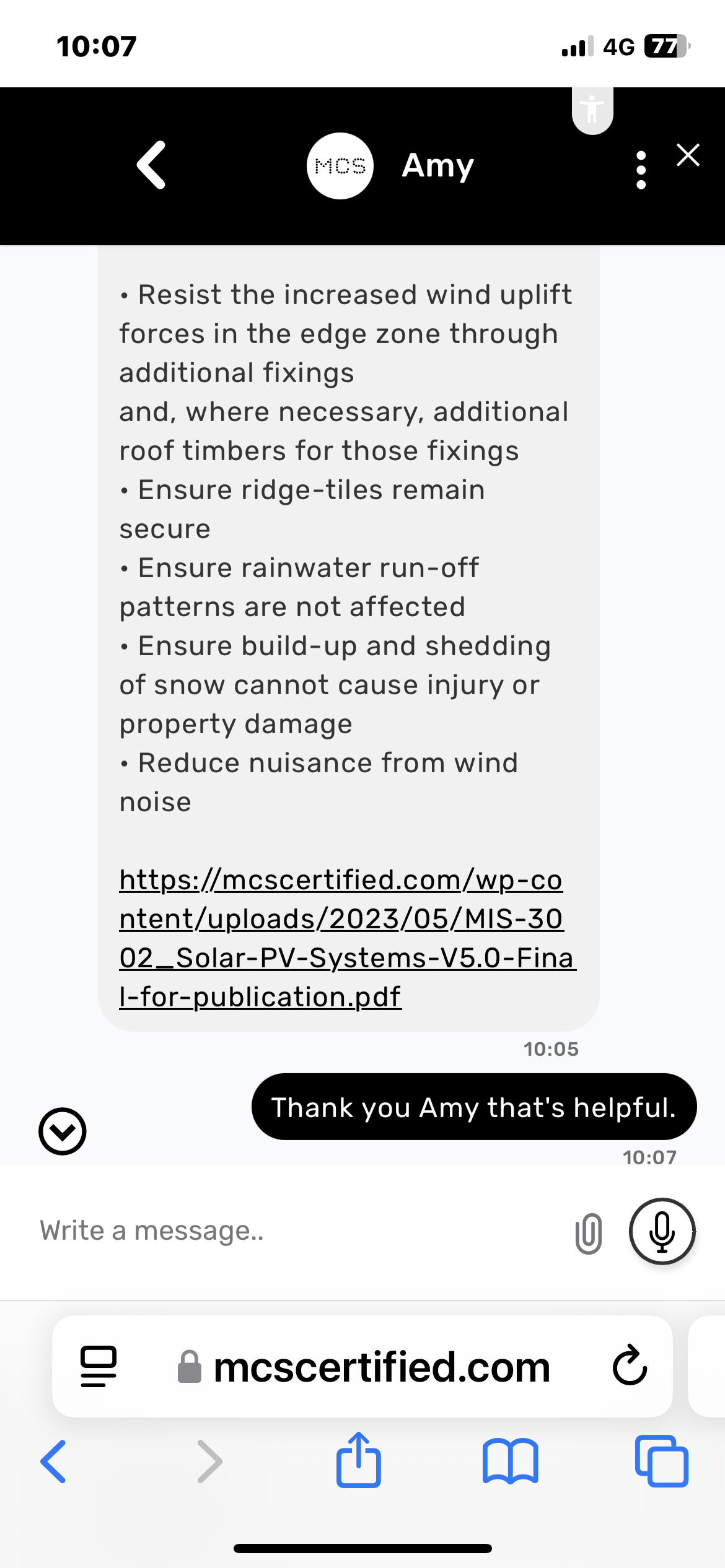
Task: Attach a file to the chat
Action: [588, 1233]
